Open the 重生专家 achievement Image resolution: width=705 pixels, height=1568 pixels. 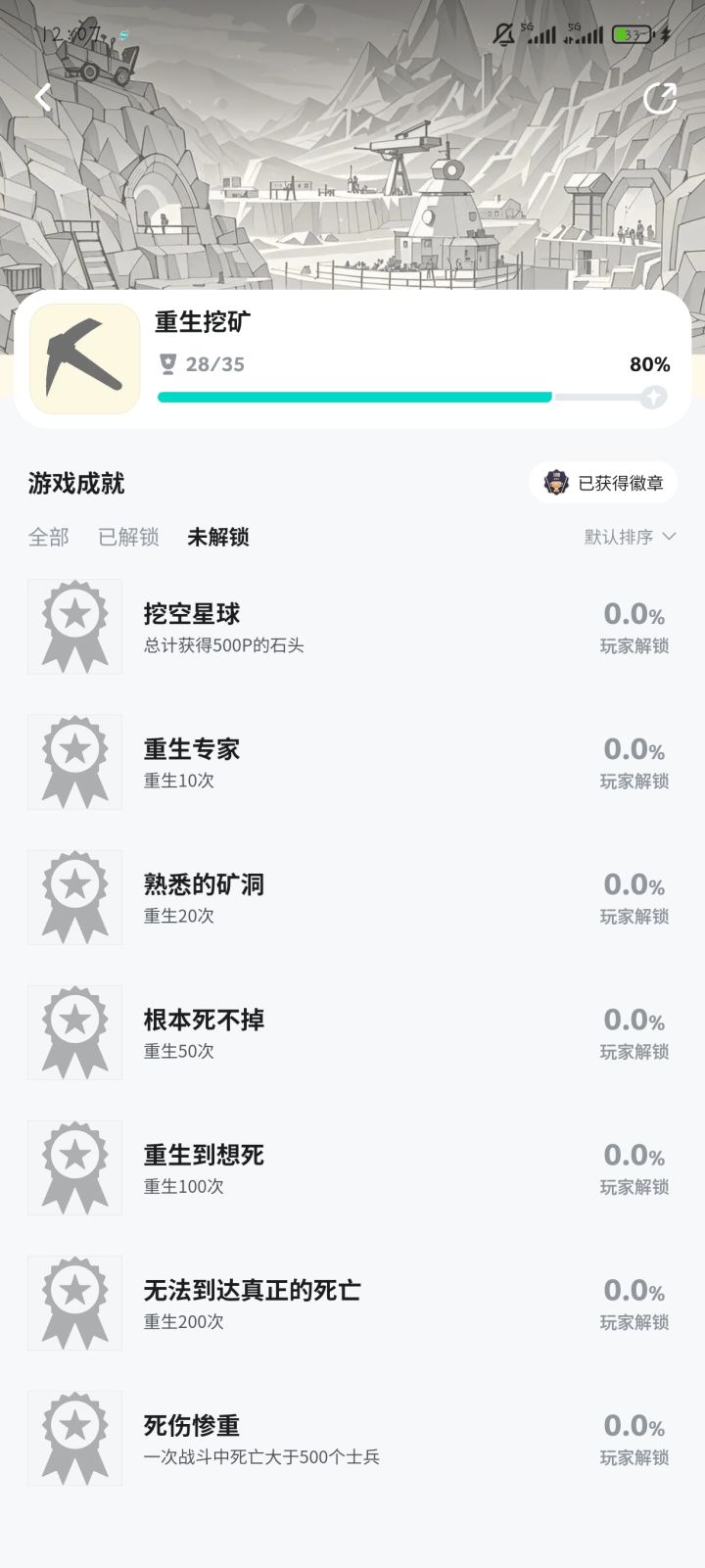(x=352, y=762)
